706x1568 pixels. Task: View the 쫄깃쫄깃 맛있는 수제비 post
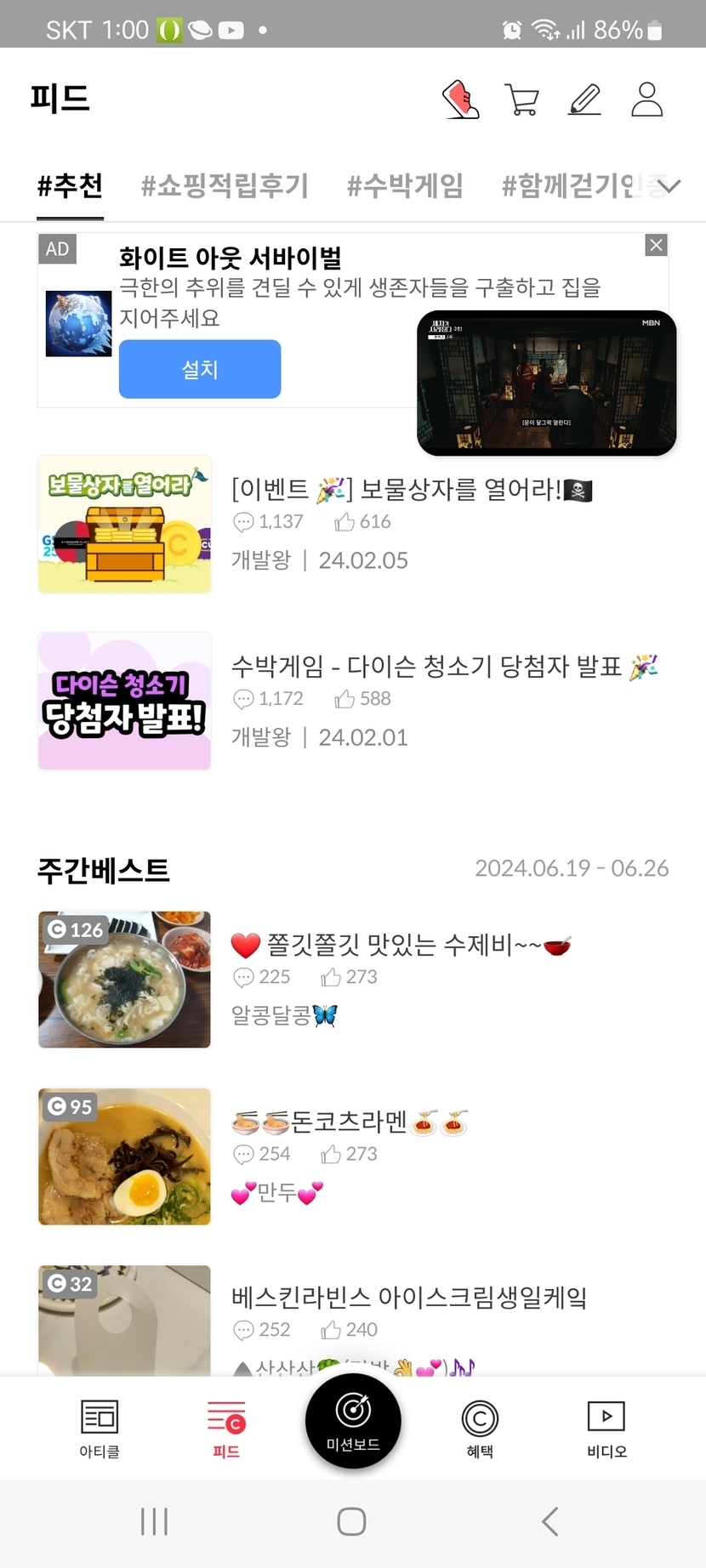tap(400, 945)
